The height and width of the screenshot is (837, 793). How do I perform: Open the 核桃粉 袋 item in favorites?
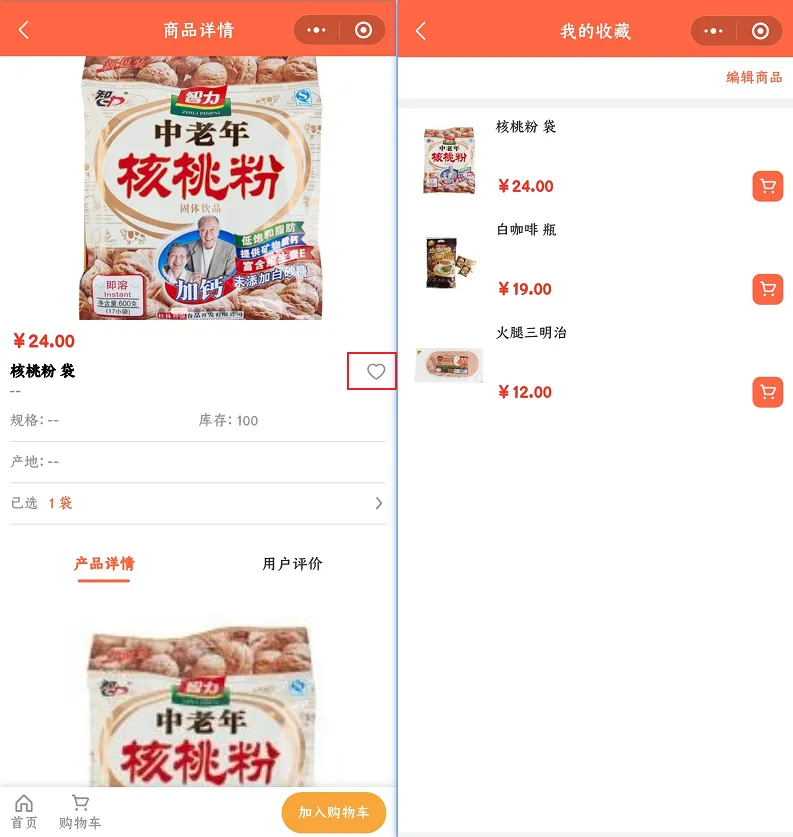(526, 127)
